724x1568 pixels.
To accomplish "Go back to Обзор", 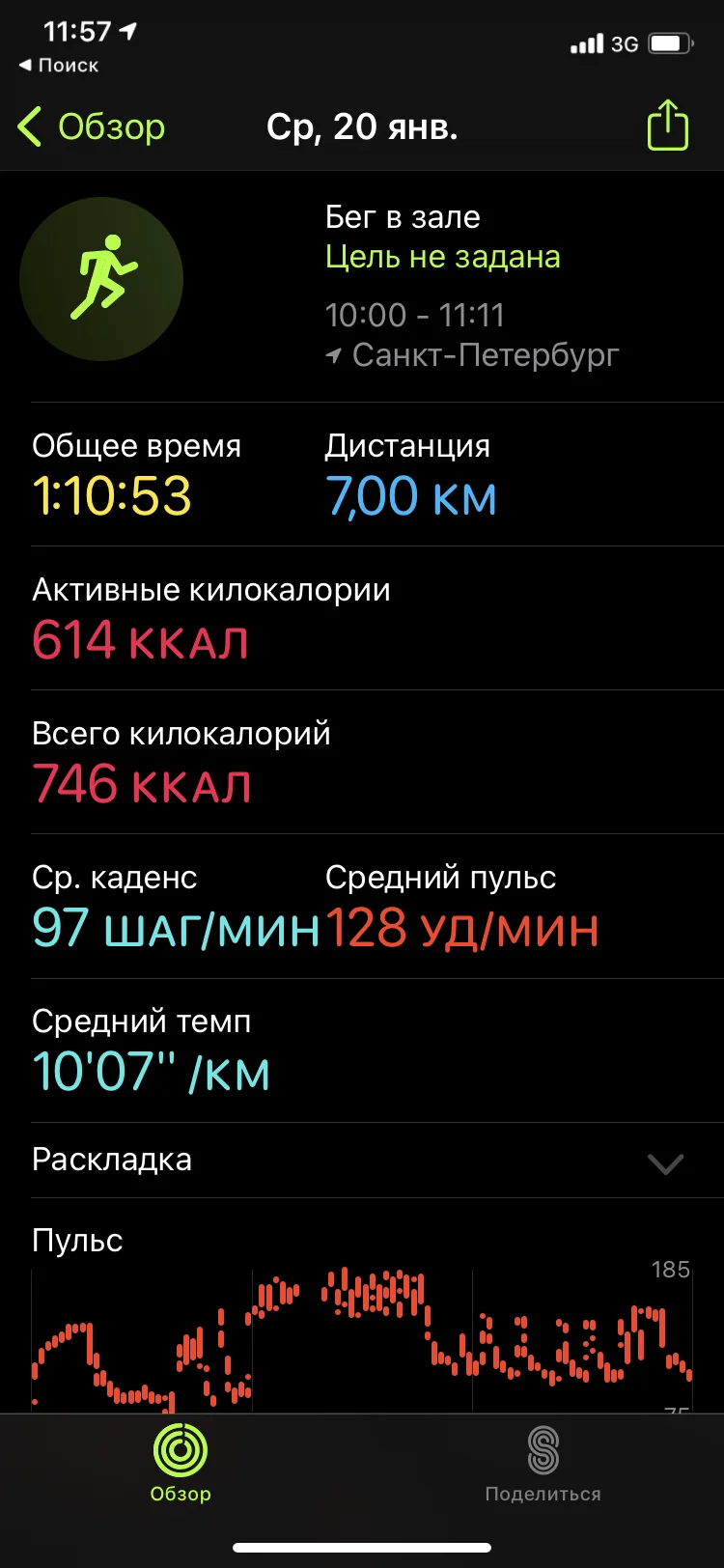I will (x=93, y=126).
